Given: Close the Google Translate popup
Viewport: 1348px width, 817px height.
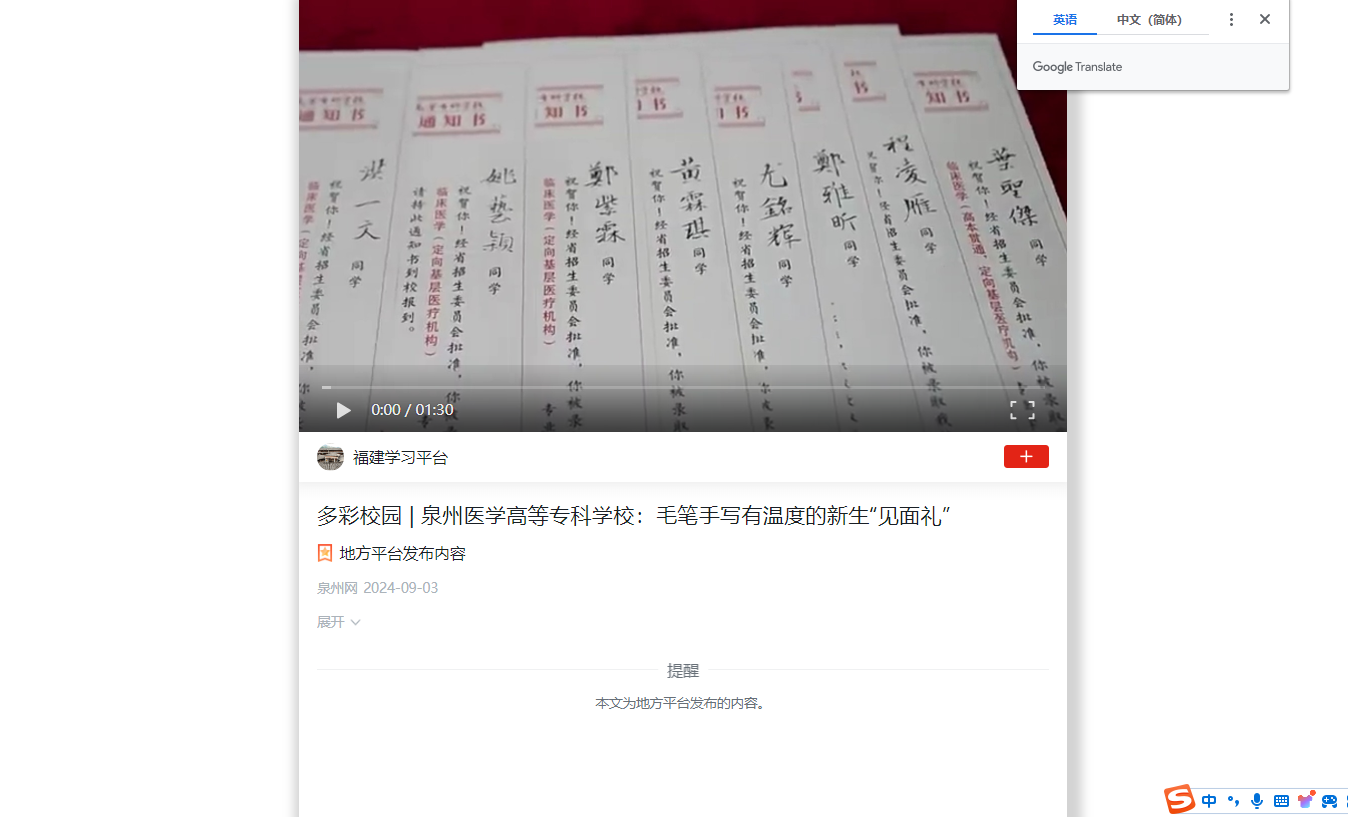Looking at the screenshot, I should pyautogui.click(x=1265, y=20).
